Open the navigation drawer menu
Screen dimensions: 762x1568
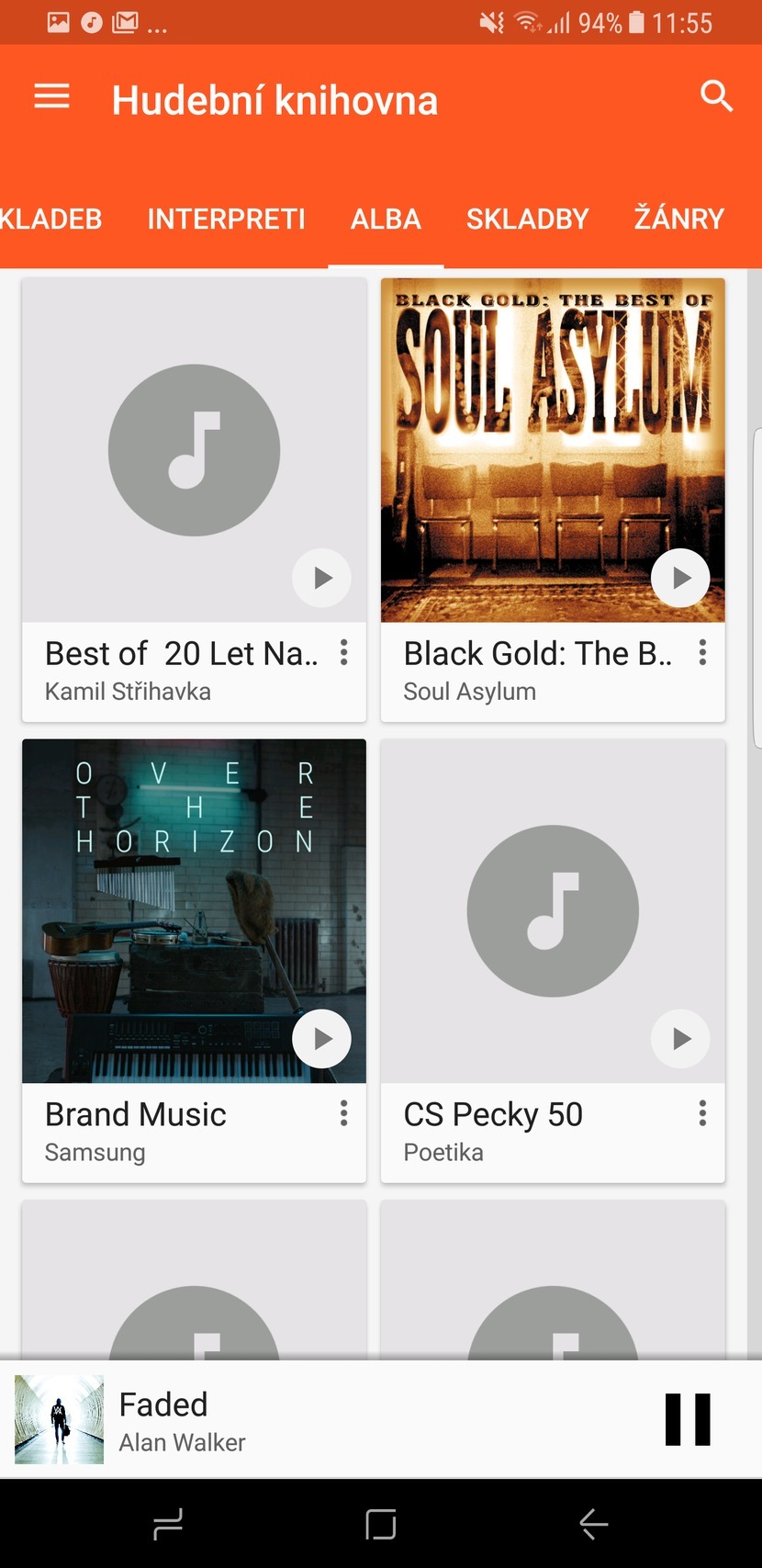(x=52, y=96)
